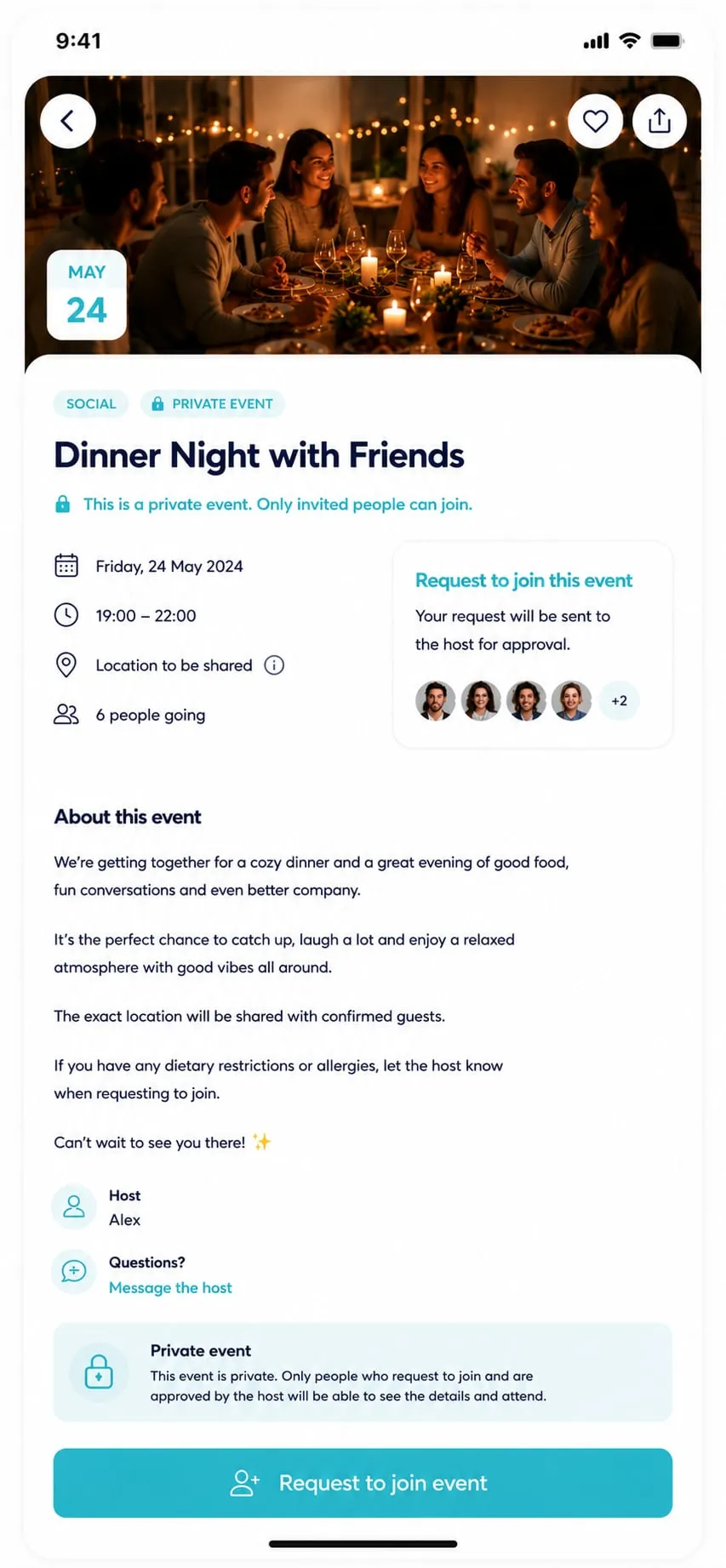Tap Request to join event button
The width and height of the screenshot is (726, 1568).
coord(363,1483)
